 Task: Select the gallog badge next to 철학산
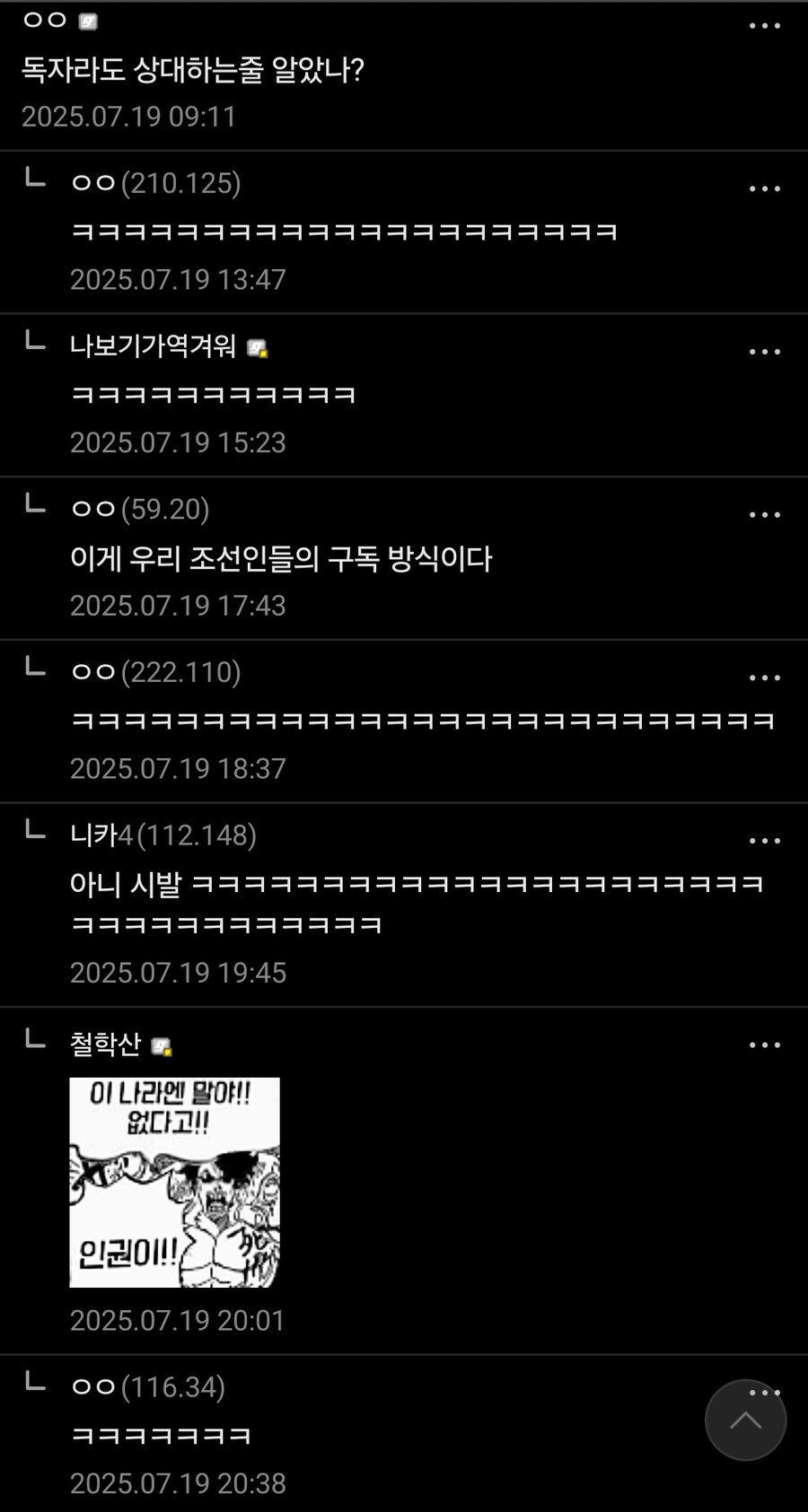164,1044
